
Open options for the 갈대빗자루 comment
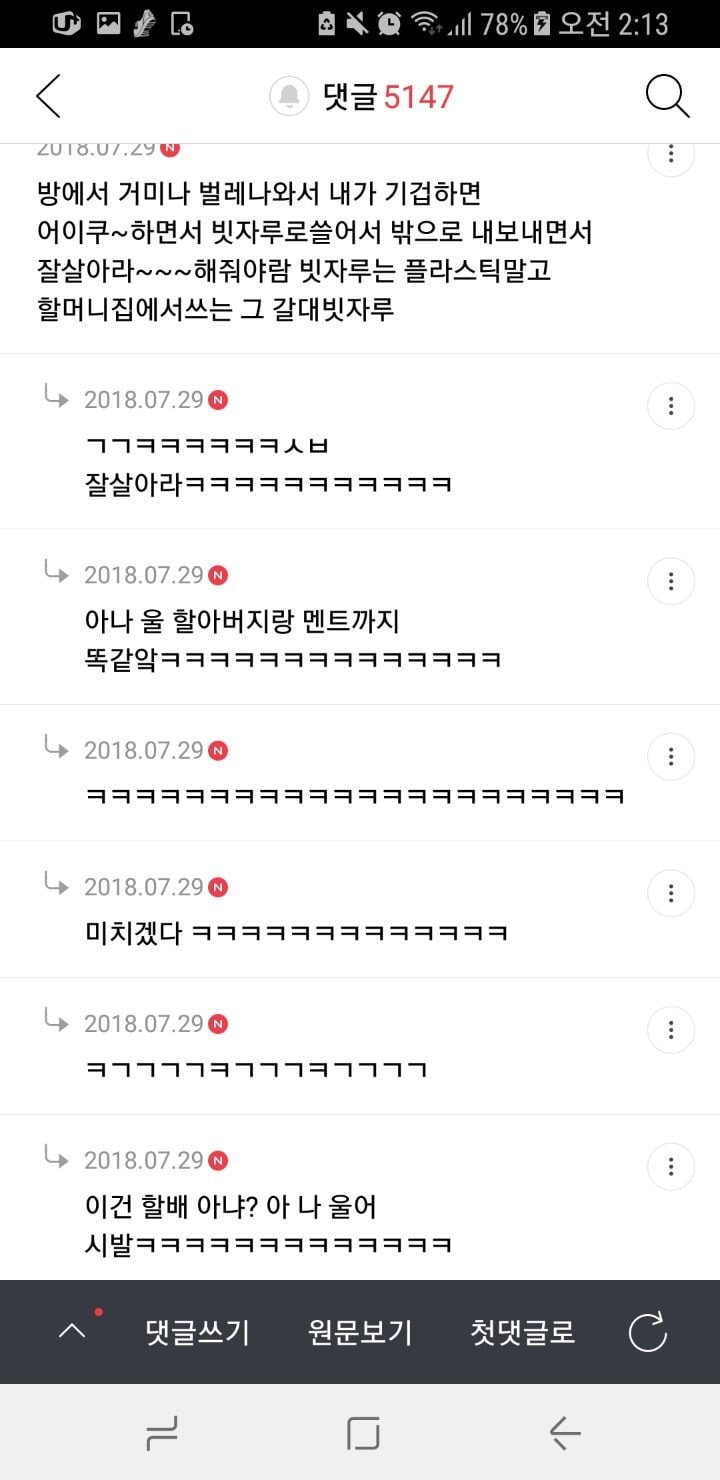click(671, 155)
